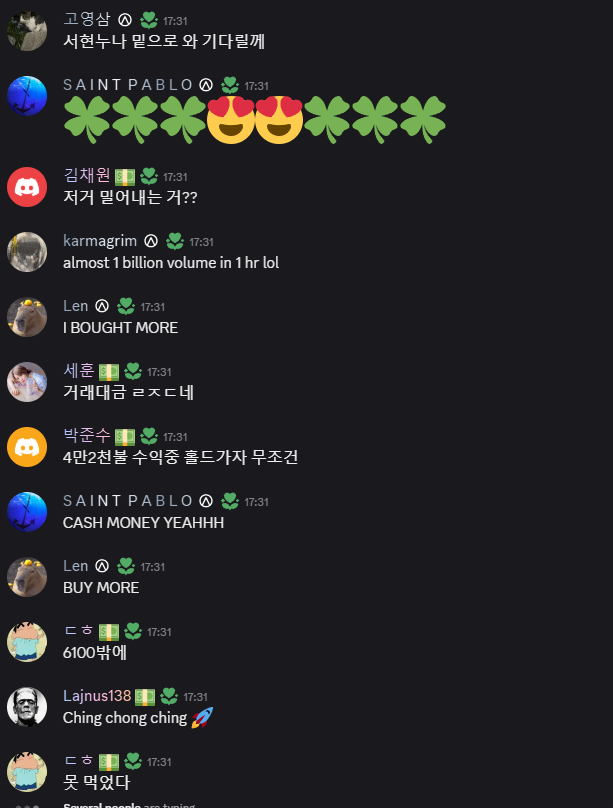Tap the username Lajnus138
The image size is (613, 808).
[x=97, y=696]
